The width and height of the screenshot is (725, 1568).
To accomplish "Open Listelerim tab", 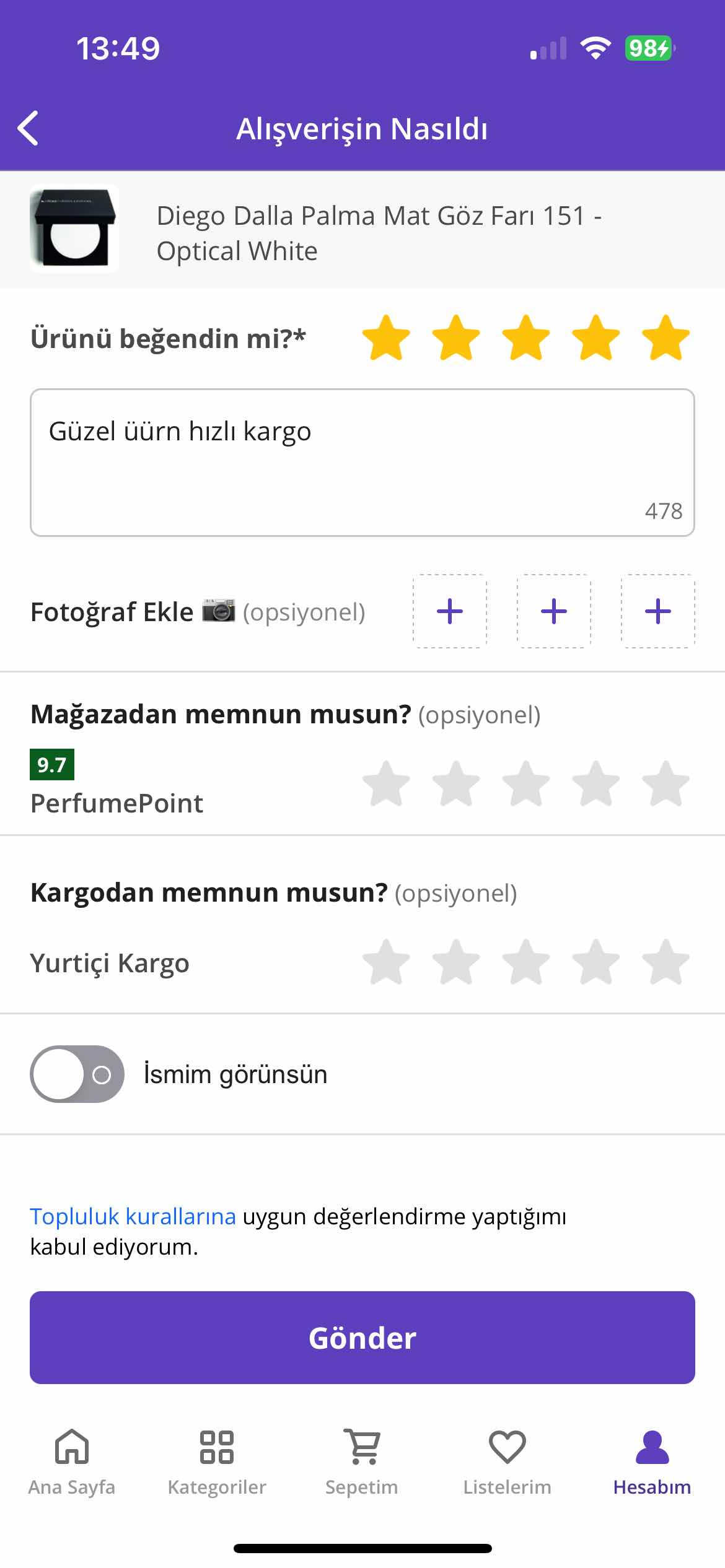I will [x=507, y=1461].
